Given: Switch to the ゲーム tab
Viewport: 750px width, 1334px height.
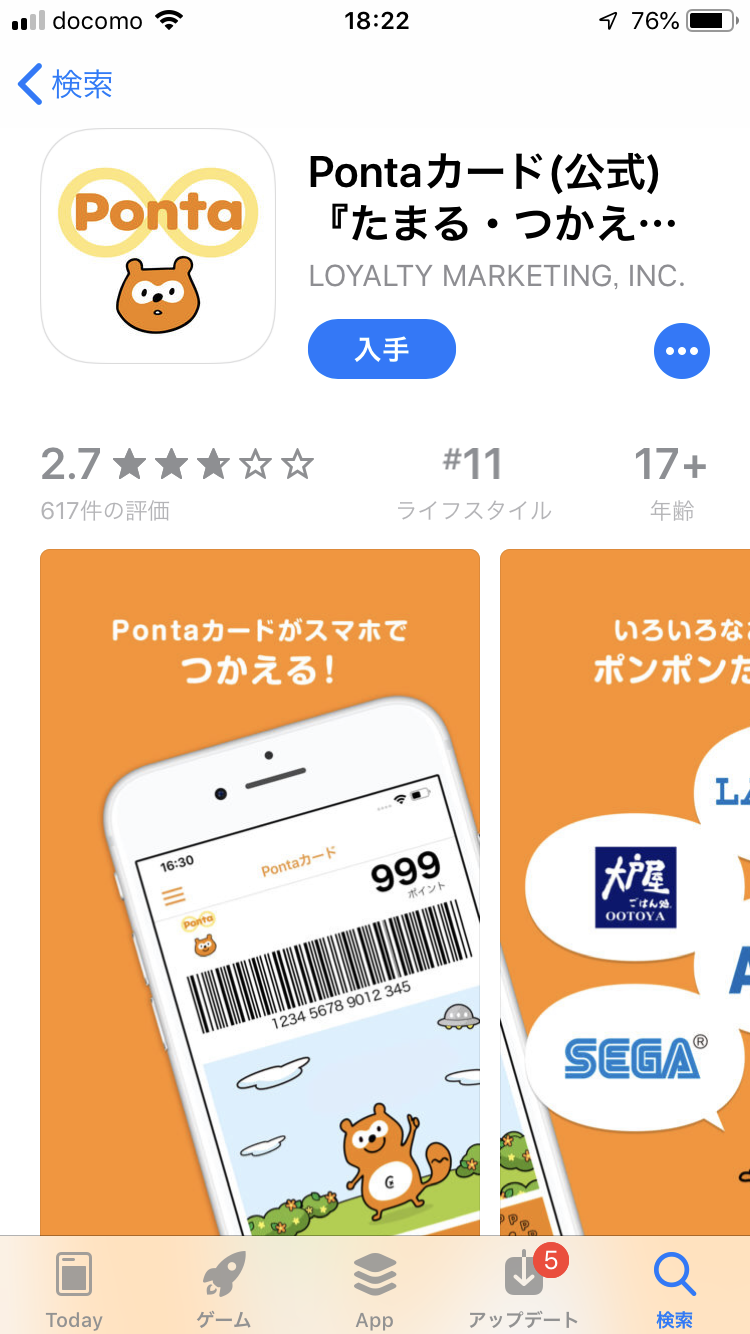Looking at the screenshot, I should click(224, 1289).
